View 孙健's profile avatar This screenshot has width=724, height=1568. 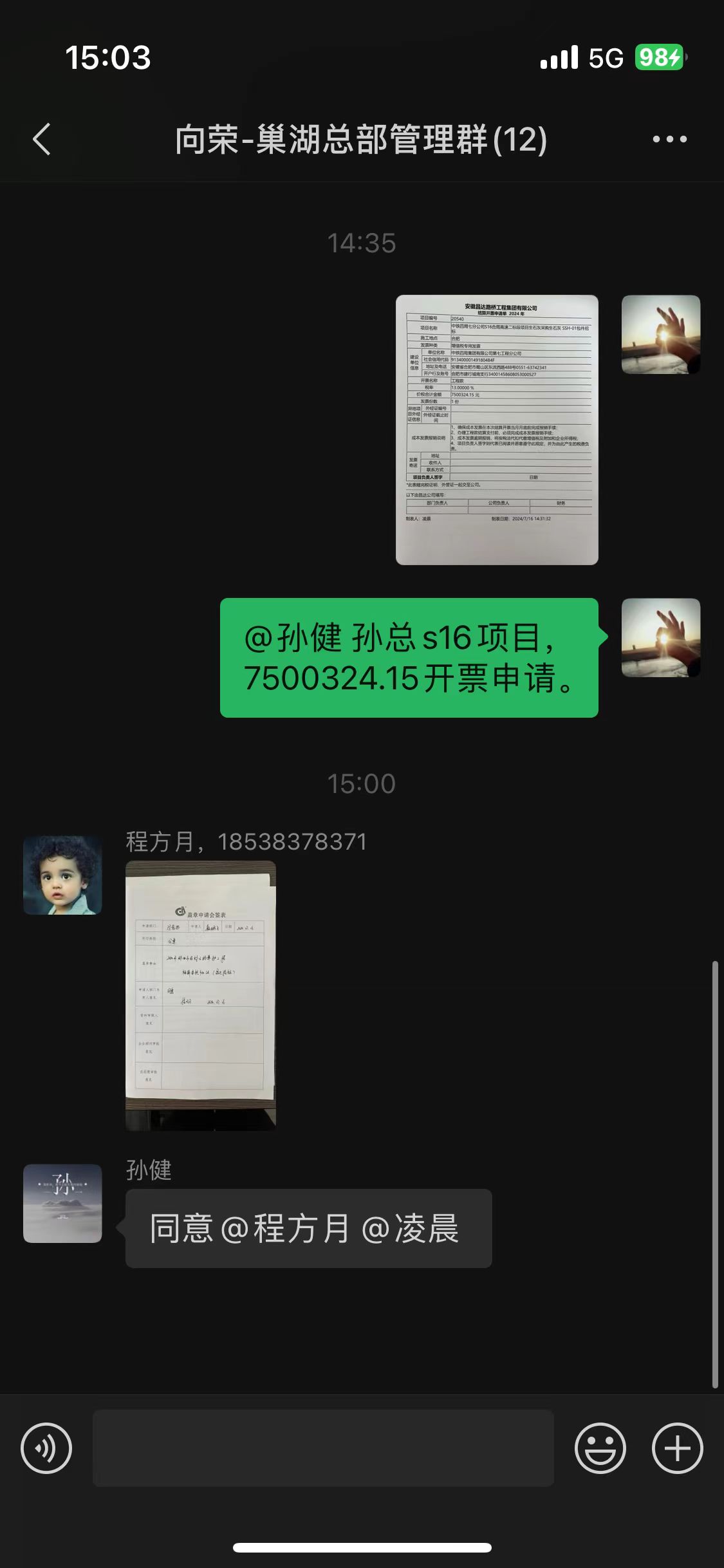click(62, 1203)
